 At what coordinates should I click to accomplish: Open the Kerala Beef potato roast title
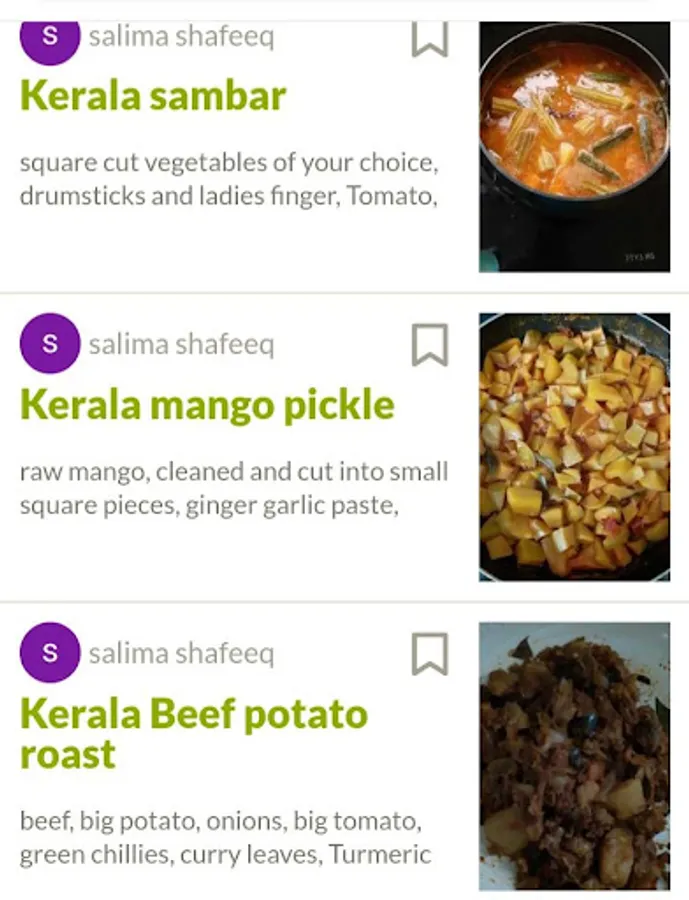pos(194,733)
